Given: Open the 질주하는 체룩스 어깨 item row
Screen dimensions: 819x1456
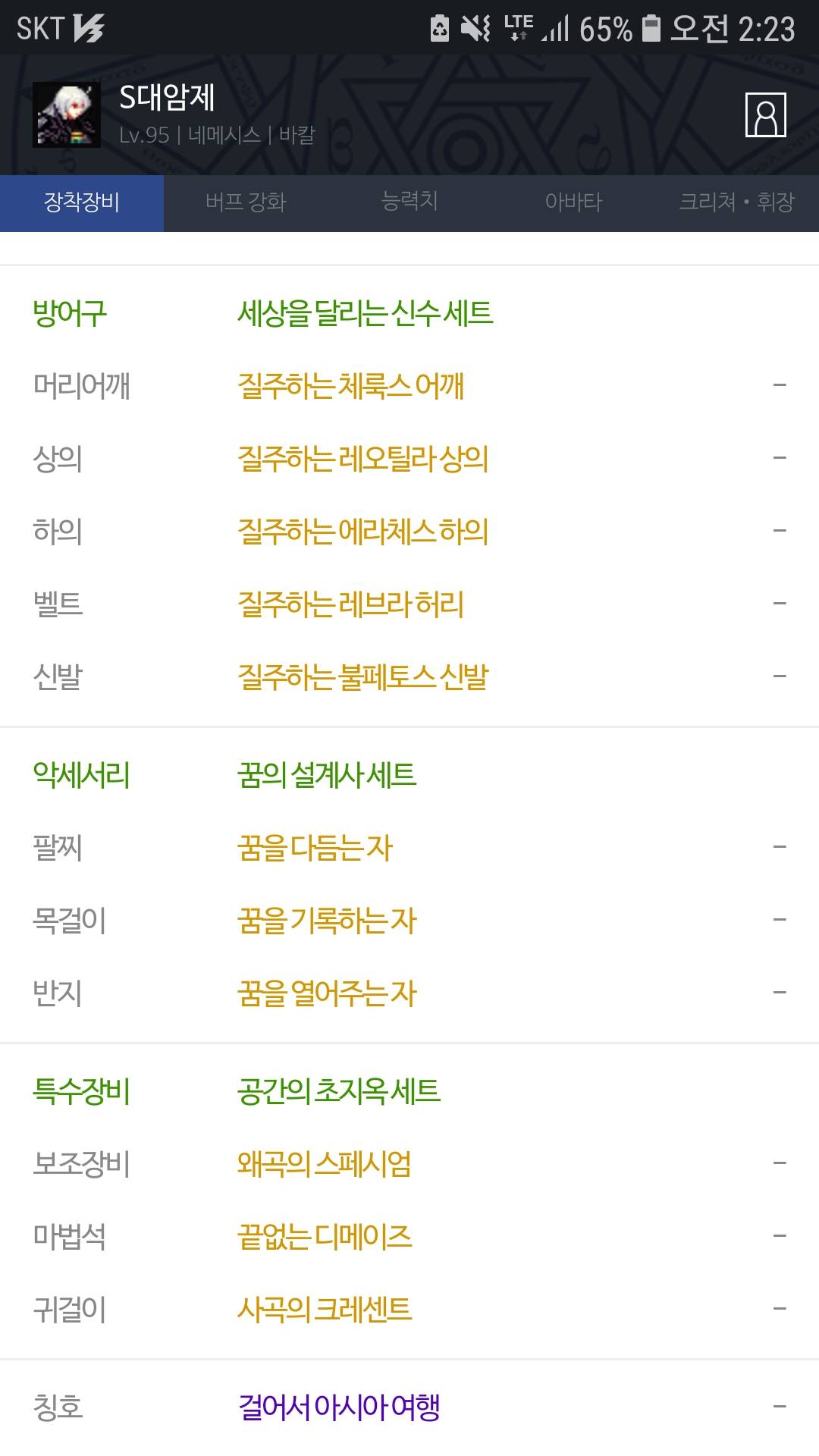Looking at the screenshot, I should click(409, 386).
